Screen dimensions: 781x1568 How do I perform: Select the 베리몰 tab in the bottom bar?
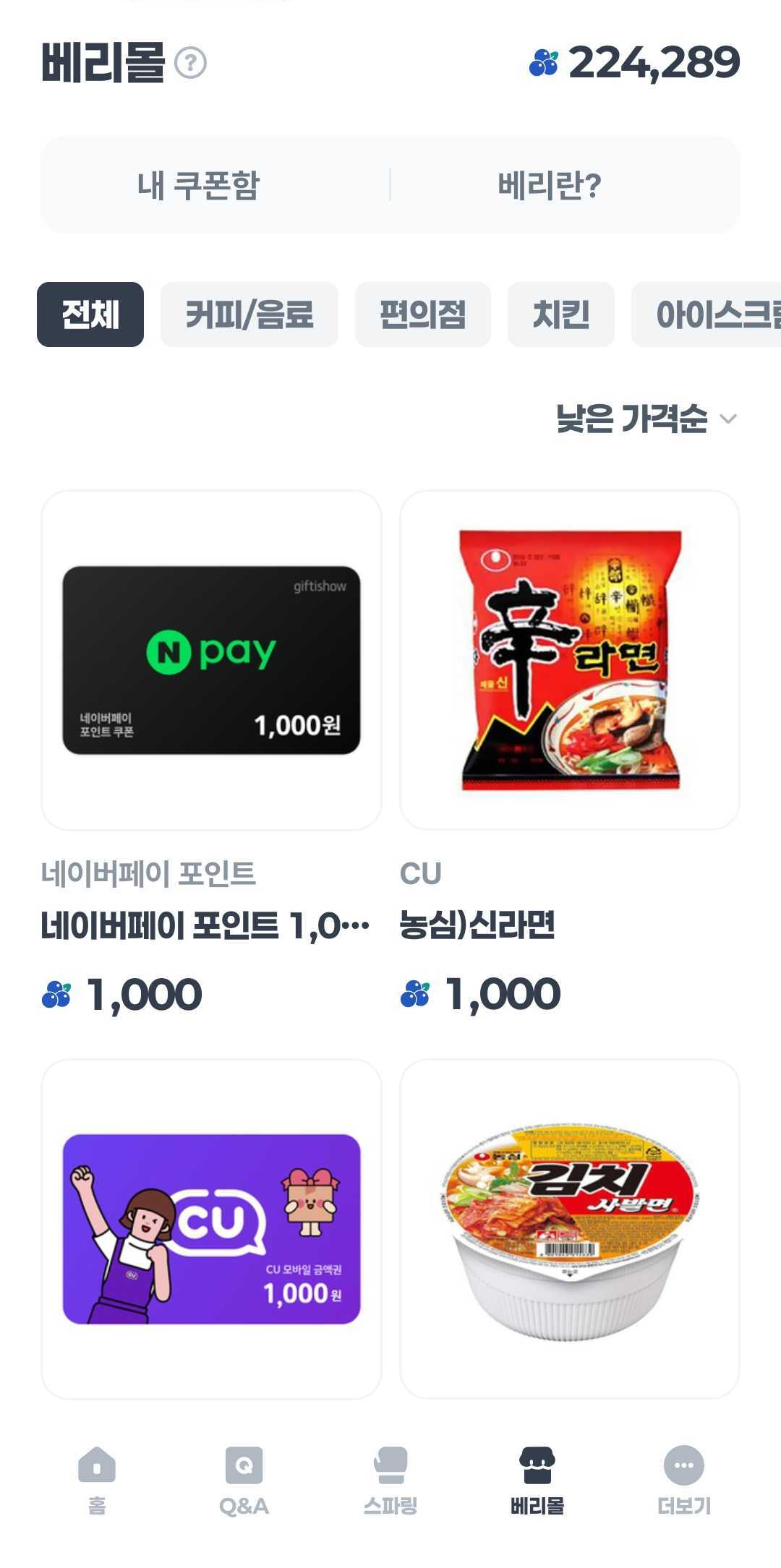tap(537, 1480)
